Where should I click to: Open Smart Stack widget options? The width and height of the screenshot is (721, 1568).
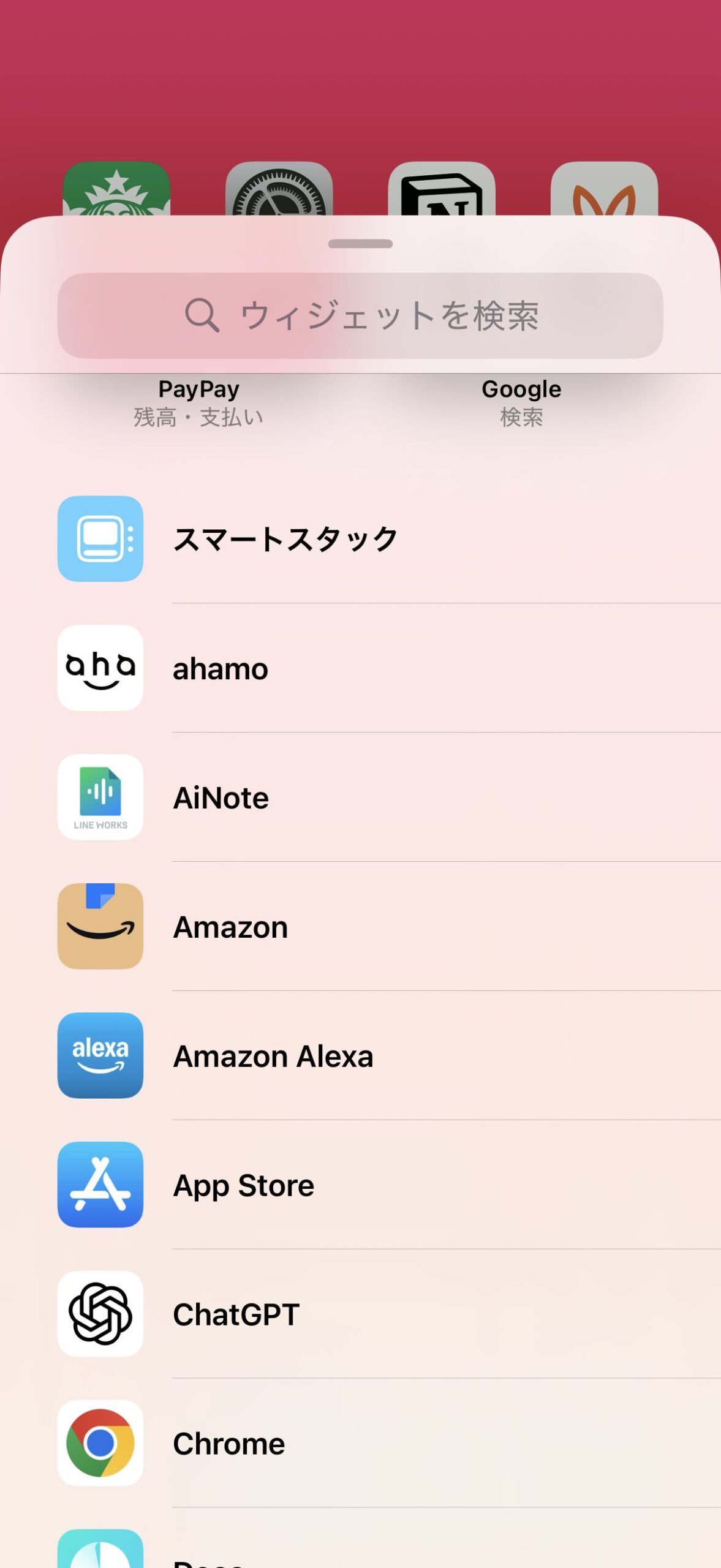pos(360,539)
